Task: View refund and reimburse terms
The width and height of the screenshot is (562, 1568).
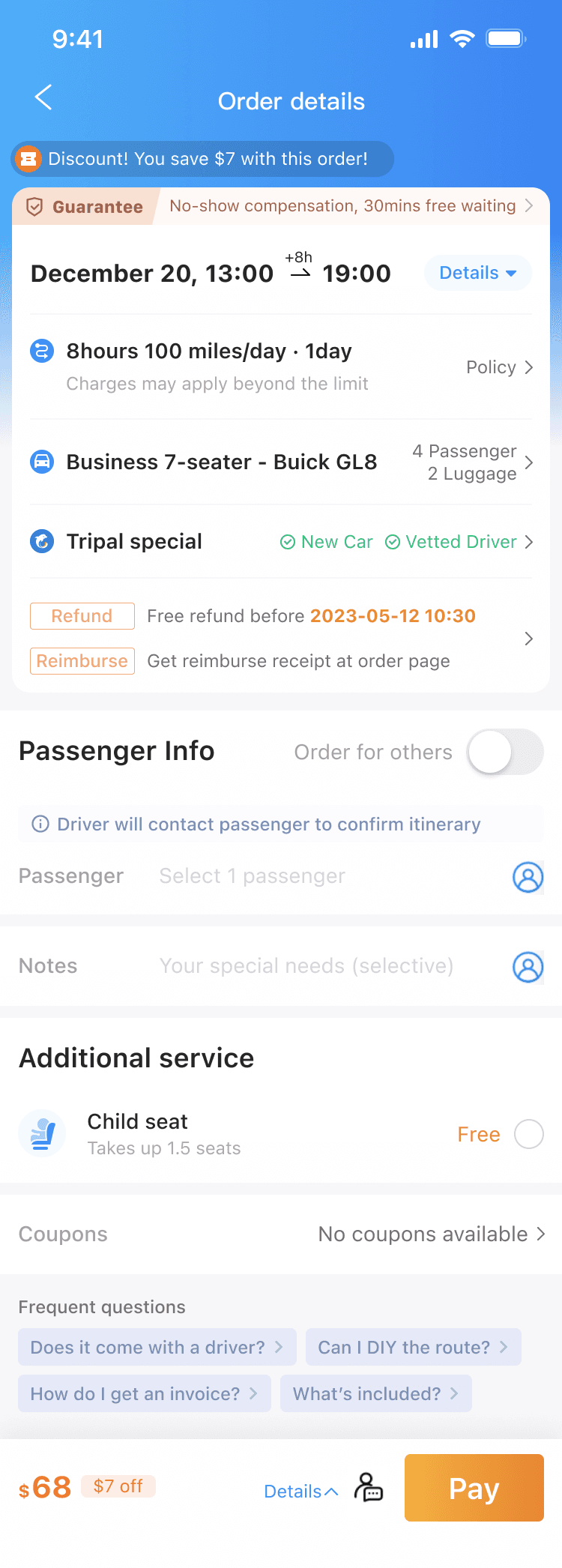Action: 281,639
